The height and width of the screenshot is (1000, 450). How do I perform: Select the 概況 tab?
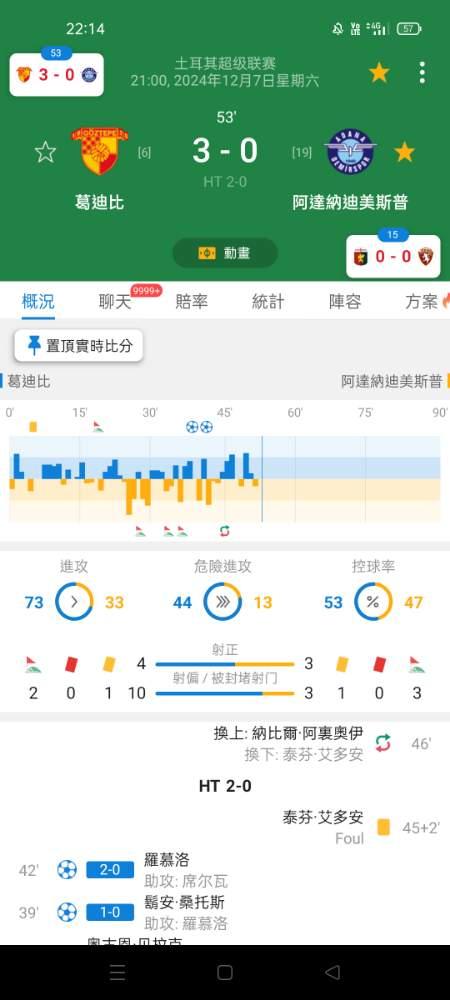[x=38, y=302]
